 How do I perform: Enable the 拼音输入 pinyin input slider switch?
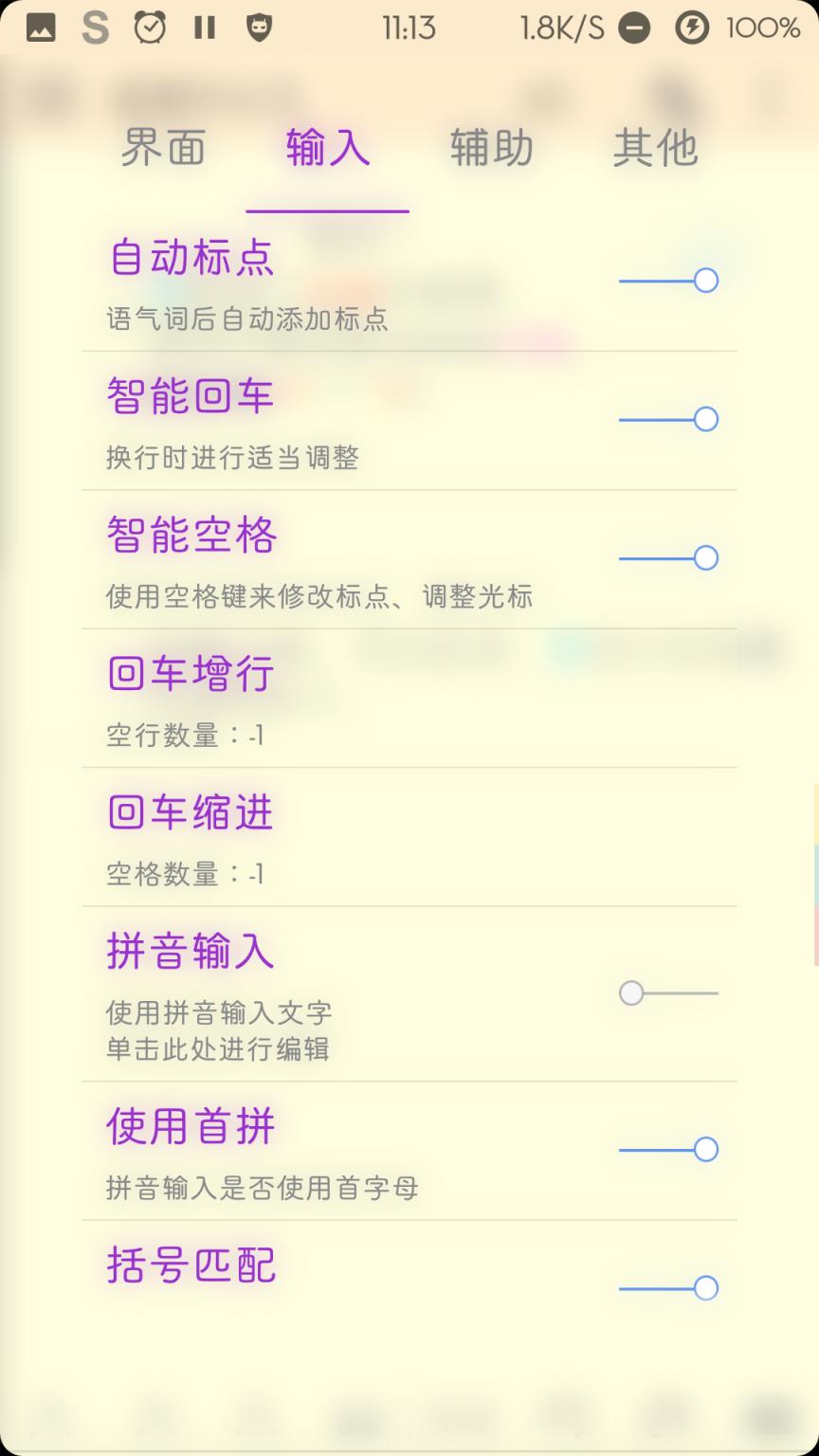(x=629, y=992)
